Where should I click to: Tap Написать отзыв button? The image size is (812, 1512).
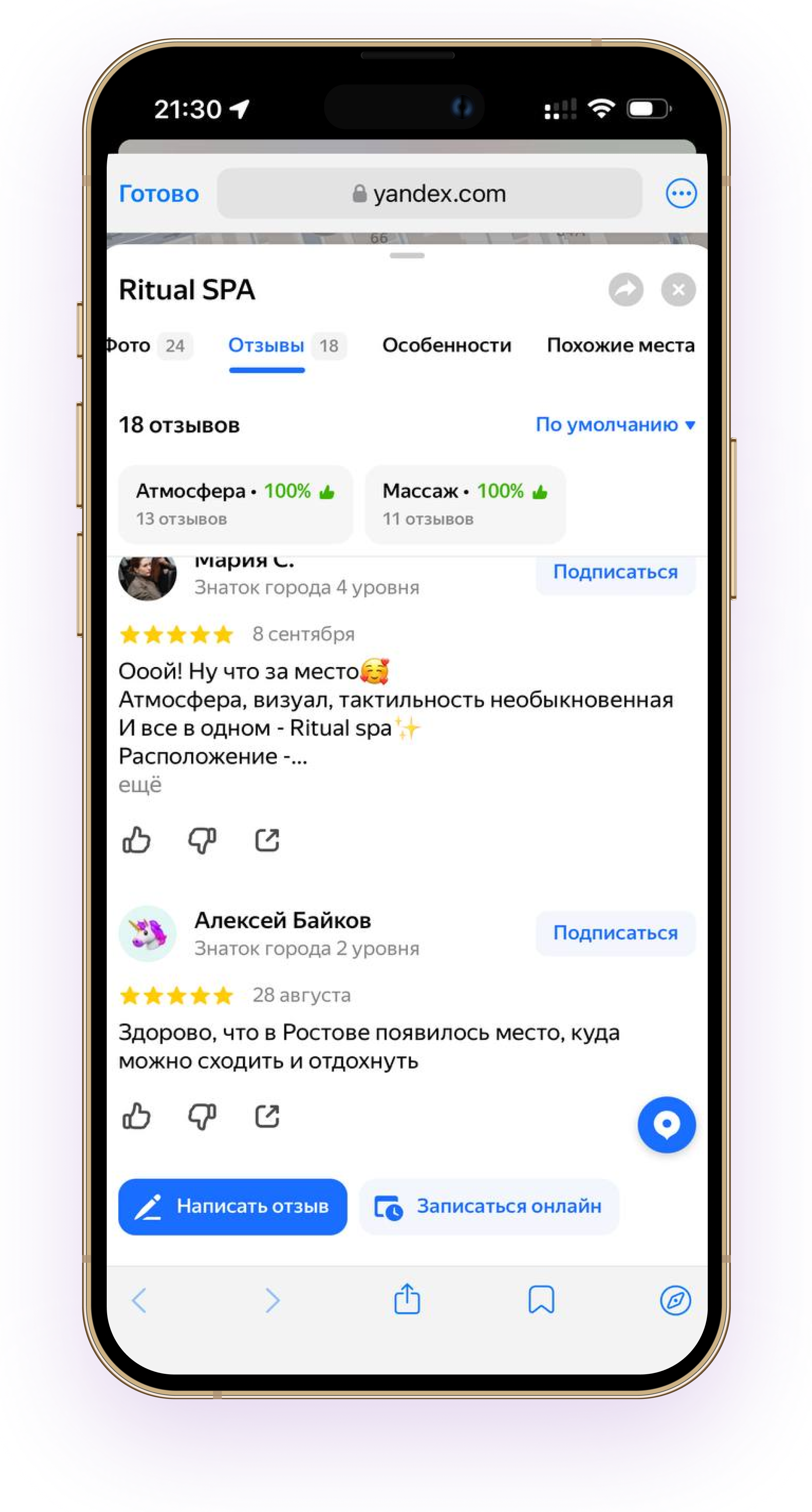click(x=233, y=1207)
